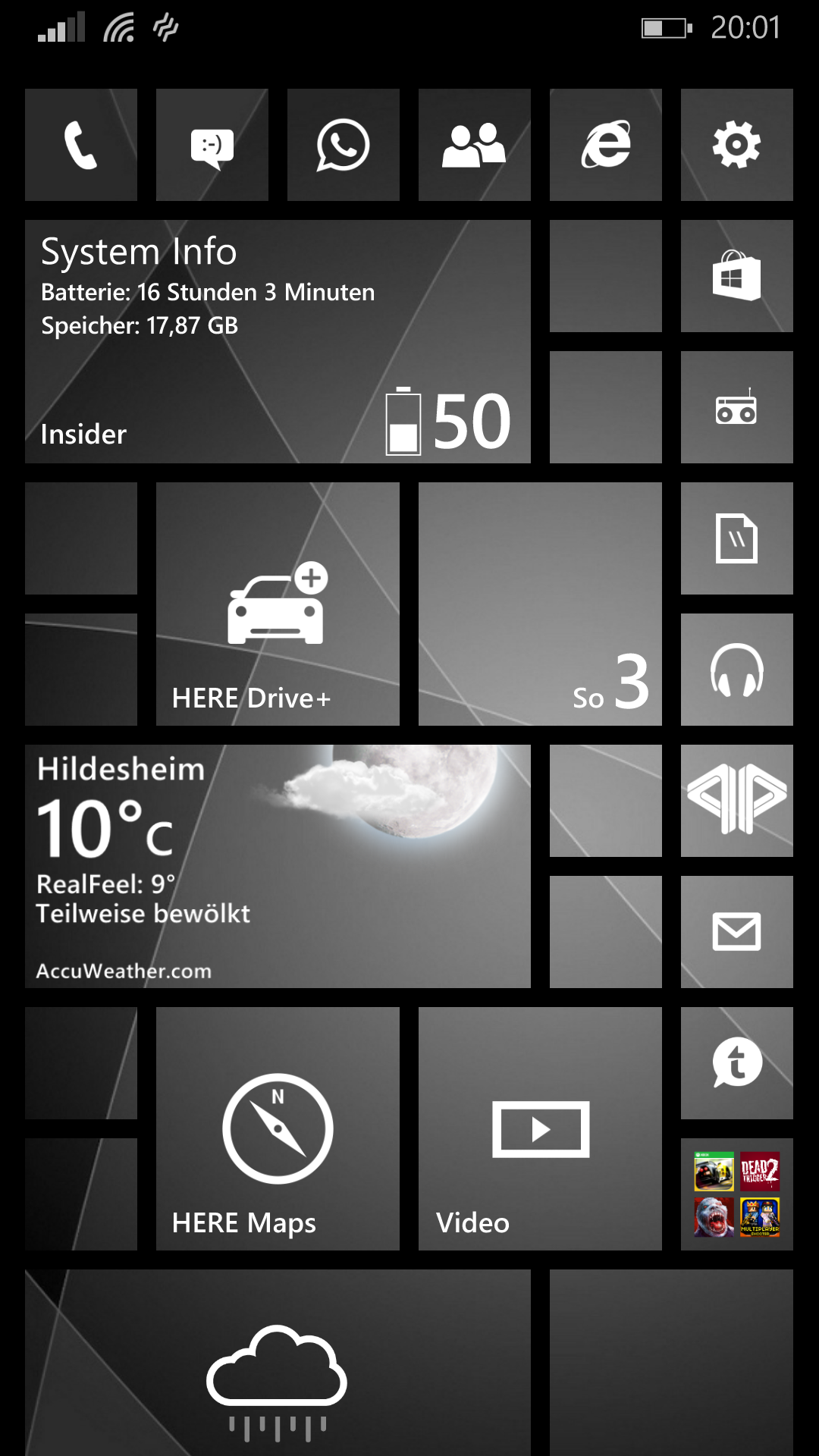Viewport: 819px width, 1456px height.
Task: Open the System Info tile
Action: tap(278, 342)
